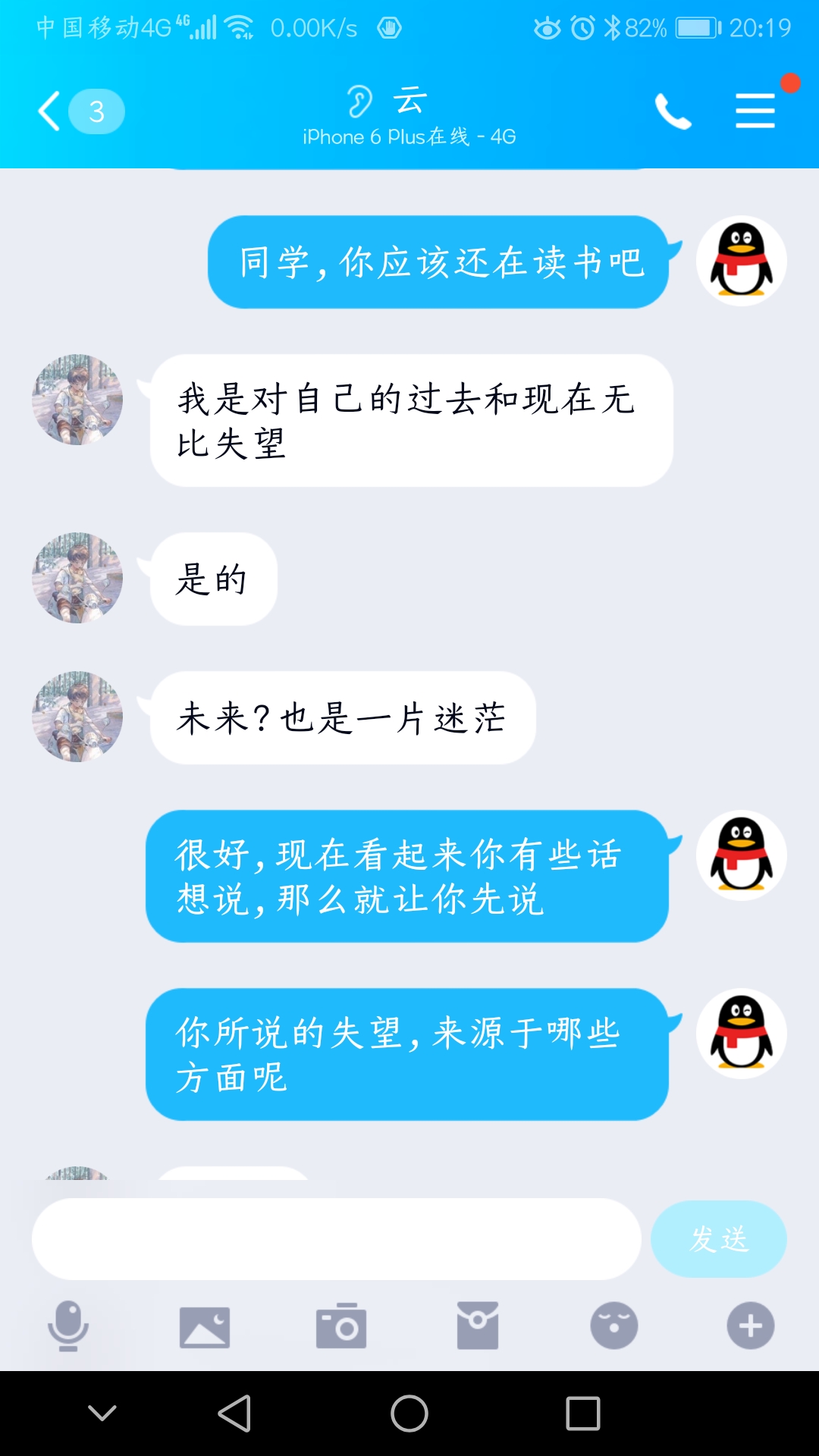Open the red envelope option
The height and width of the screenshot is (1456, 819).
coord(478,1326)
